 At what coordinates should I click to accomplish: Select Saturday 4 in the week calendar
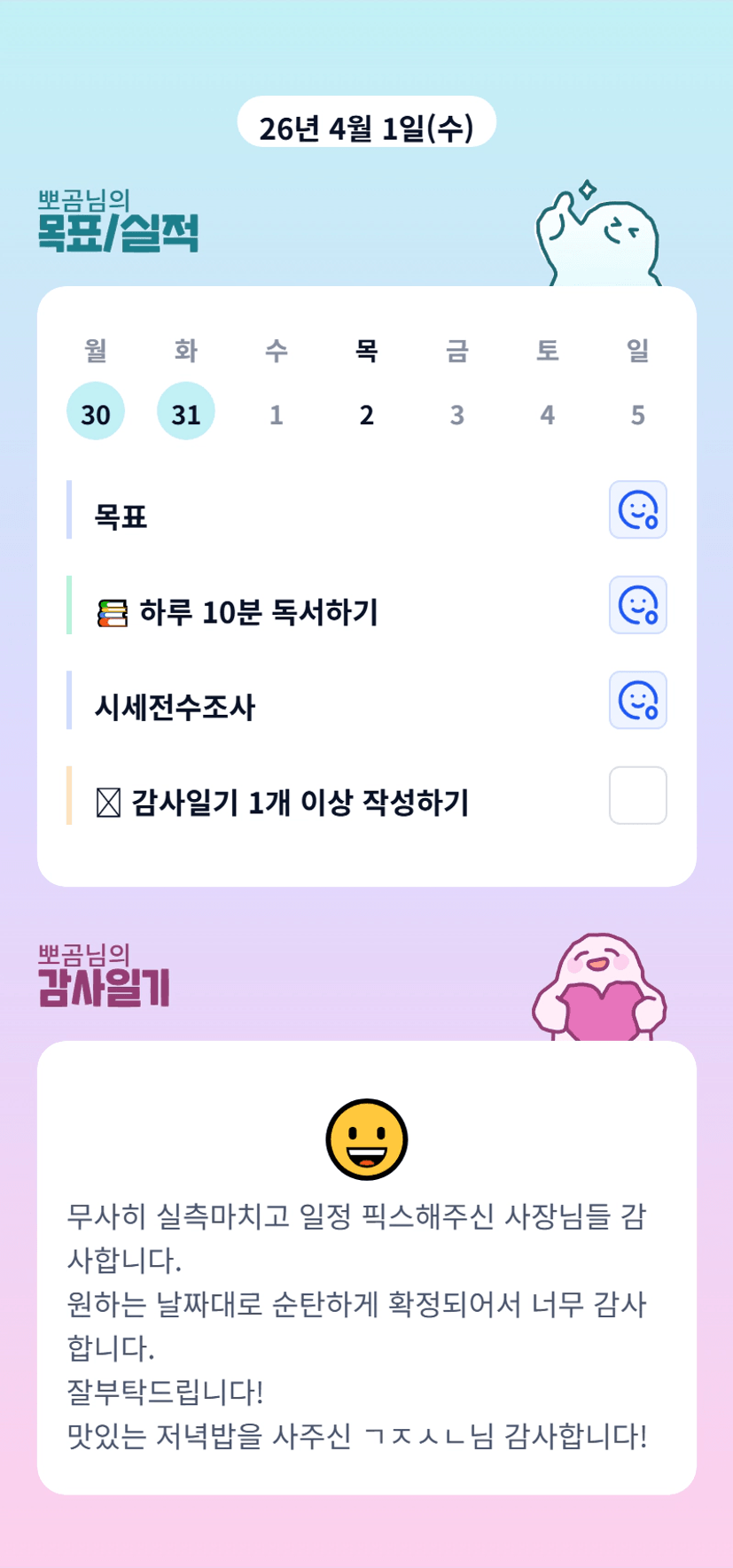pyautogui.click(x=548, y=414)
